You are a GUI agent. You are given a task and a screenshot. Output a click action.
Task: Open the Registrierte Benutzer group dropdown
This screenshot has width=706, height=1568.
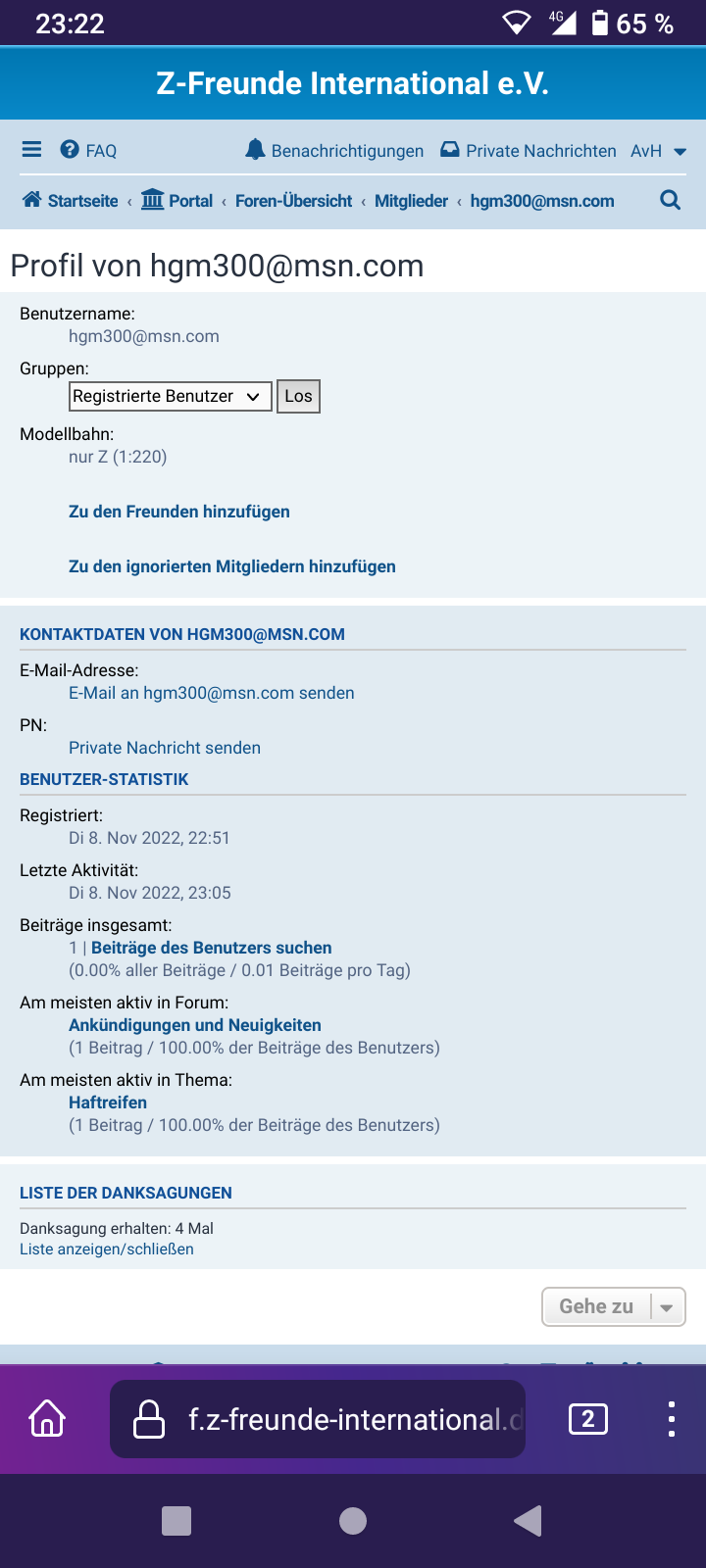tap(171, 396)
